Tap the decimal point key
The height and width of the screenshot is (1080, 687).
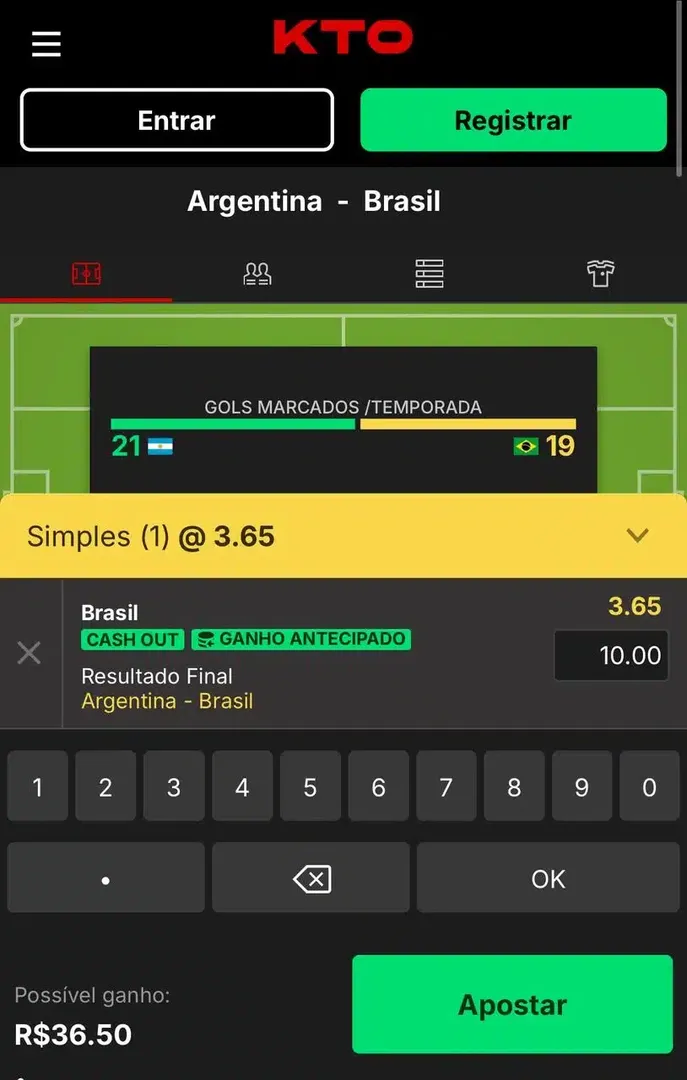pos(106,879)
